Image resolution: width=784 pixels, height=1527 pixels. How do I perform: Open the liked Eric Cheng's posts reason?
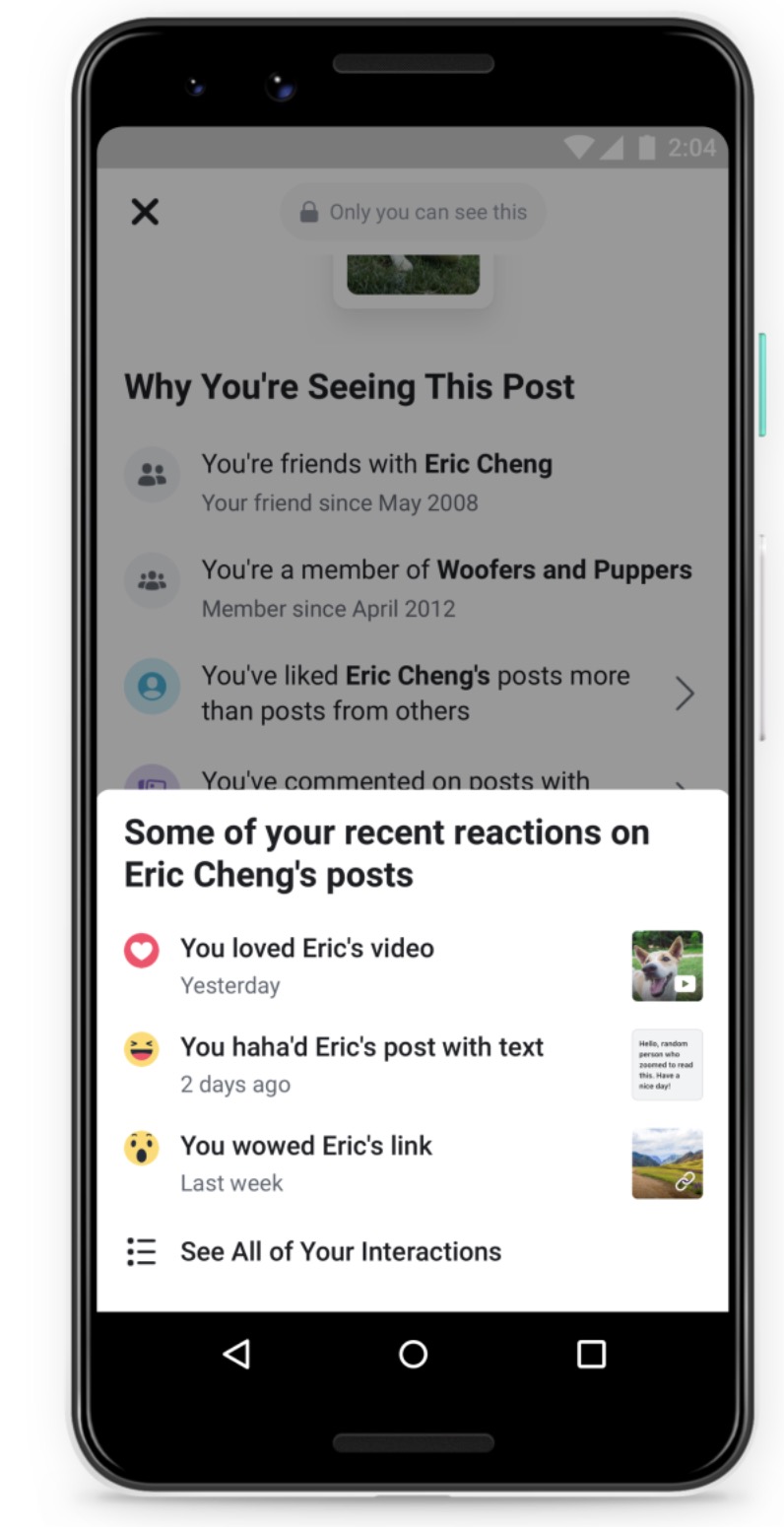click(x=414, y=694)
